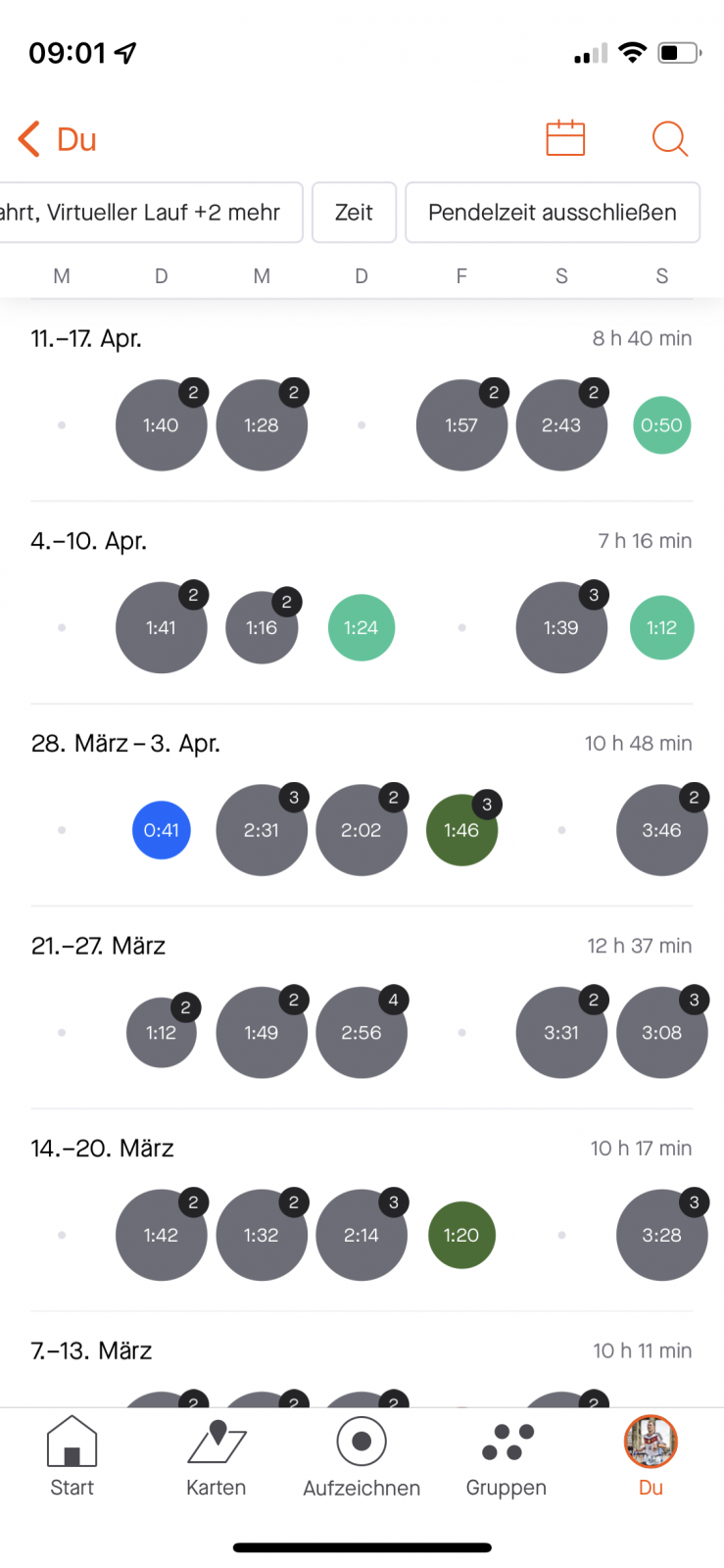
Task: Go back to the Du profile
Action: click(x=57, y=139)
